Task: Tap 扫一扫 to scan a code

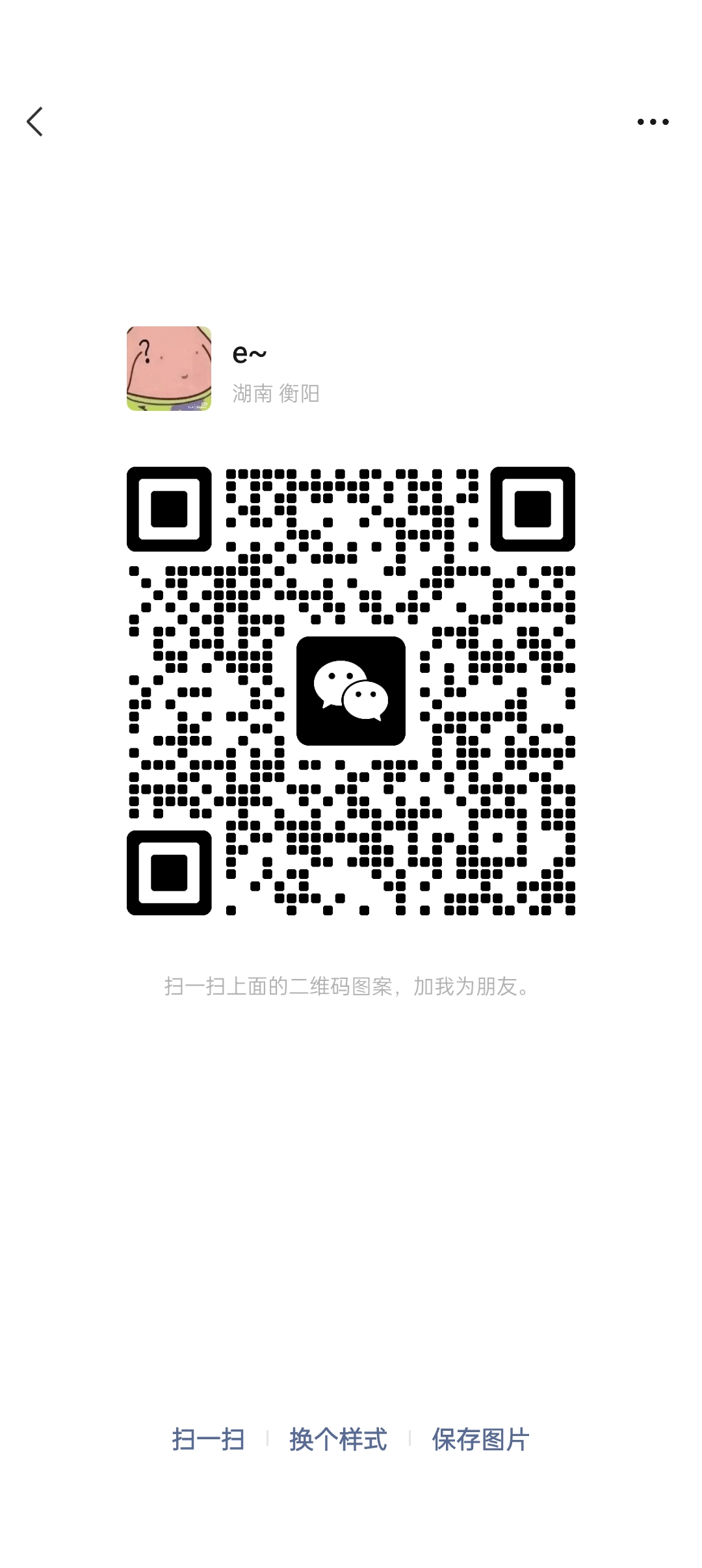Action: pos(208,1439)
